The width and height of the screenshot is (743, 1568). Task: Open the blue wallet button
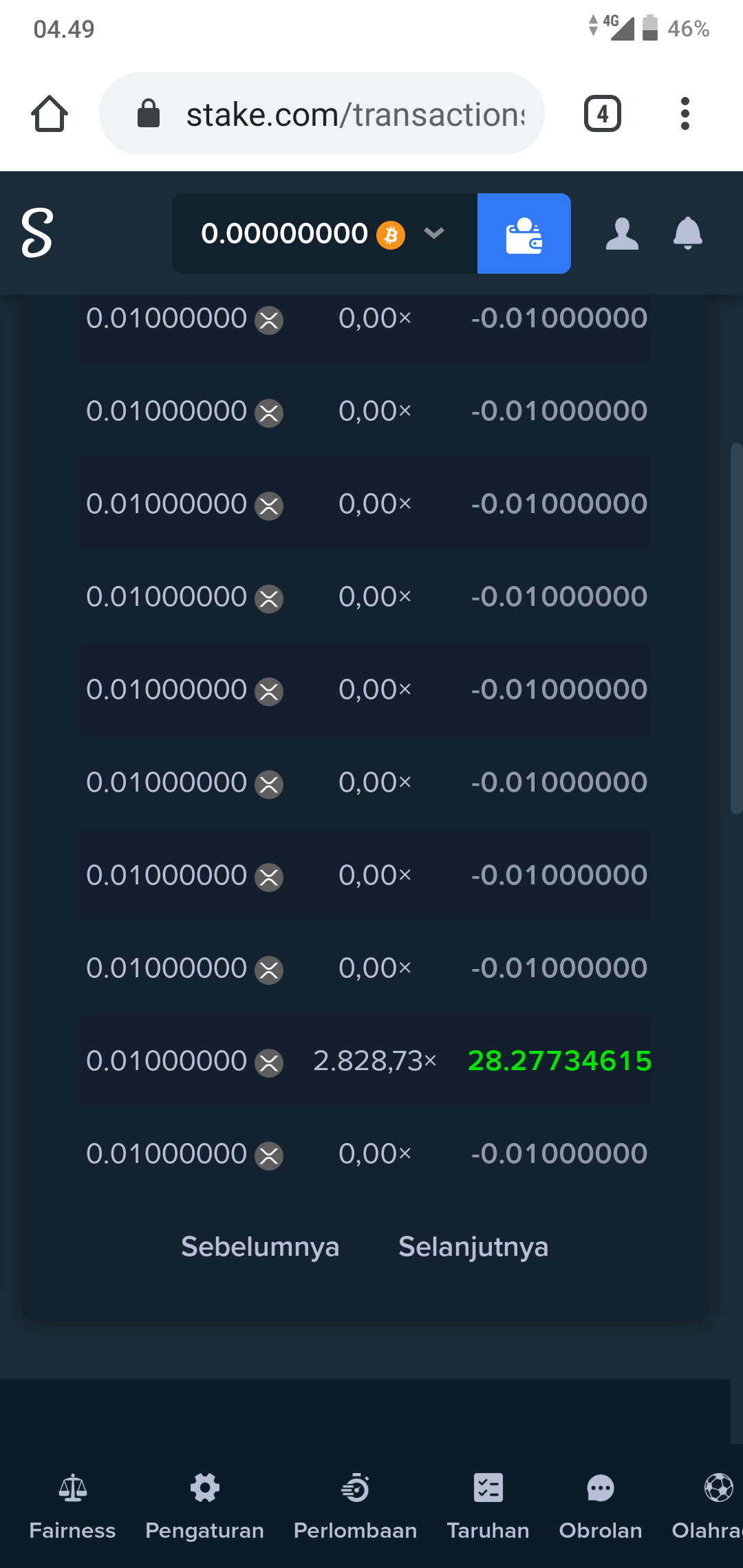pos(524,233)
